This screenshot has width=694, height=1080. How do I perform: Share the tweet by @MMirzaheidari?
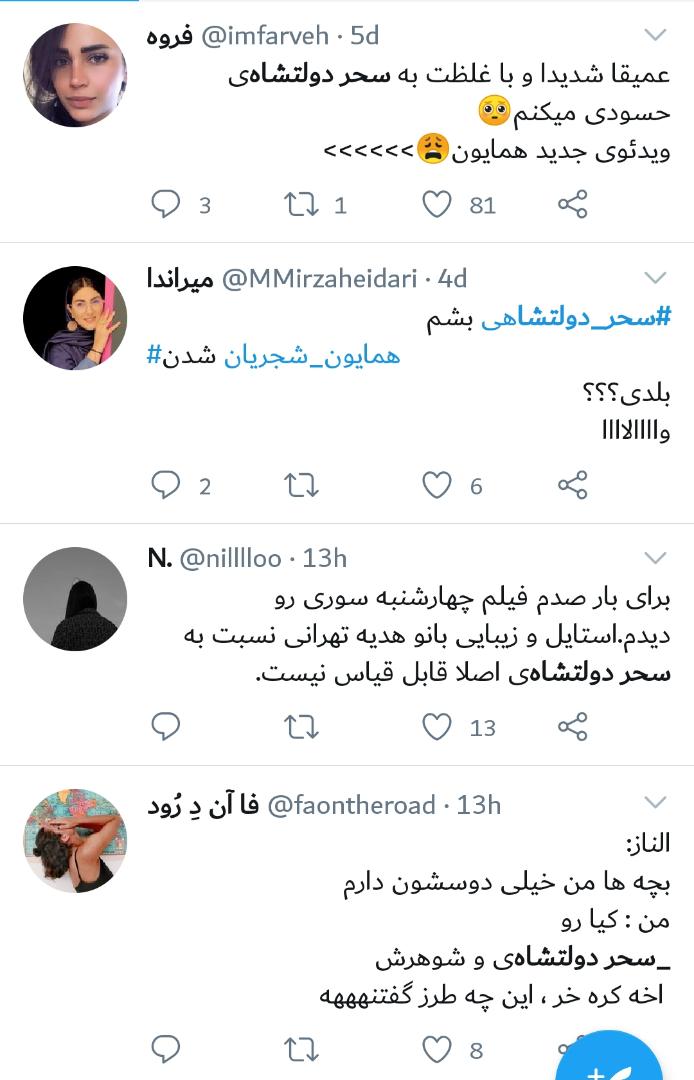(571, 486)
